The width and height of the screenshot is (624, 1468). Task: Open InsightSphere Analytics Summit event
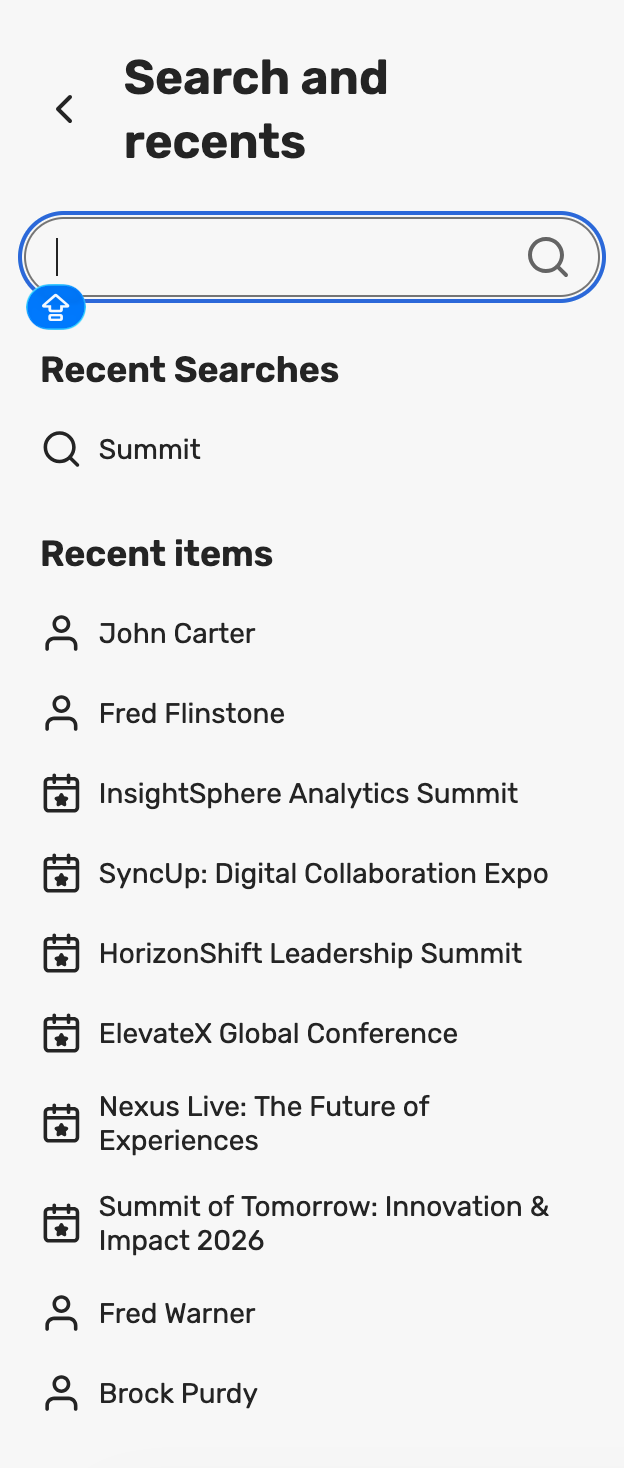point(308,794)
